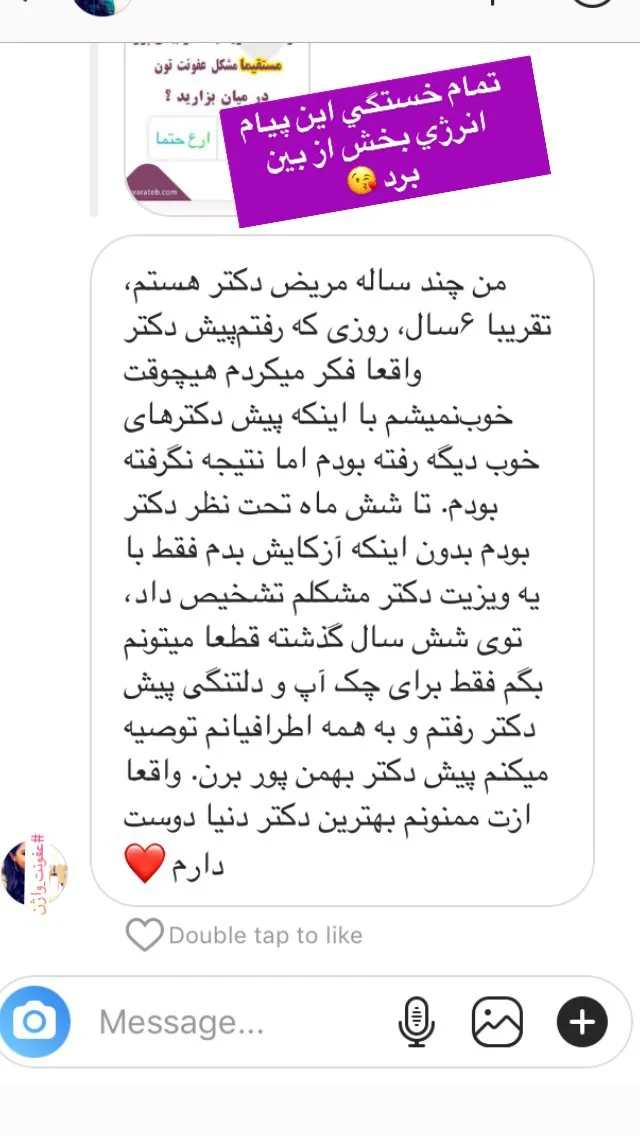This screenshot has height=1136, width=640.
Task: Open the plus menu for more attachments
Action: click(582, 1022)
